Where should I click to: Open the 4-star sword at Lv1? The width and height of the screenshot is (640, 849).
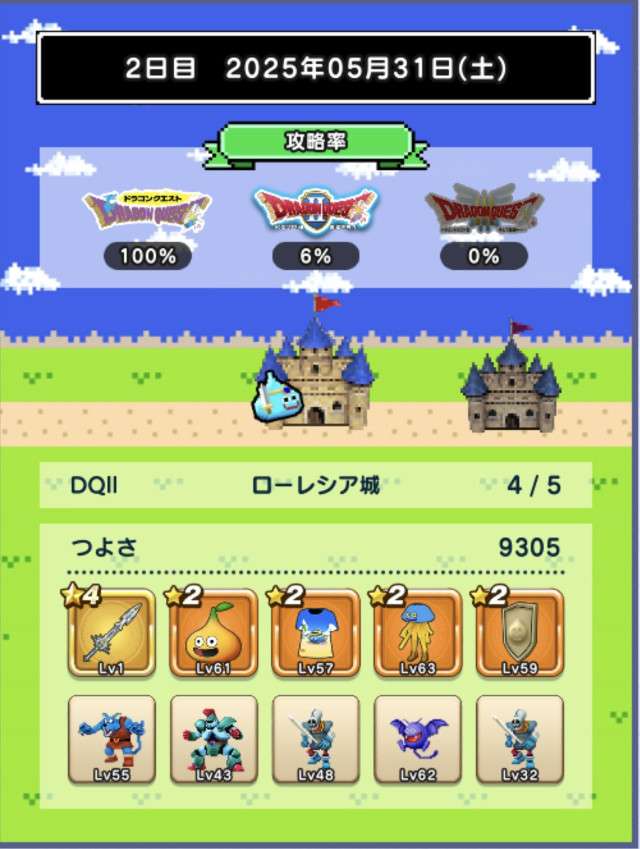(x=111, y=634)
